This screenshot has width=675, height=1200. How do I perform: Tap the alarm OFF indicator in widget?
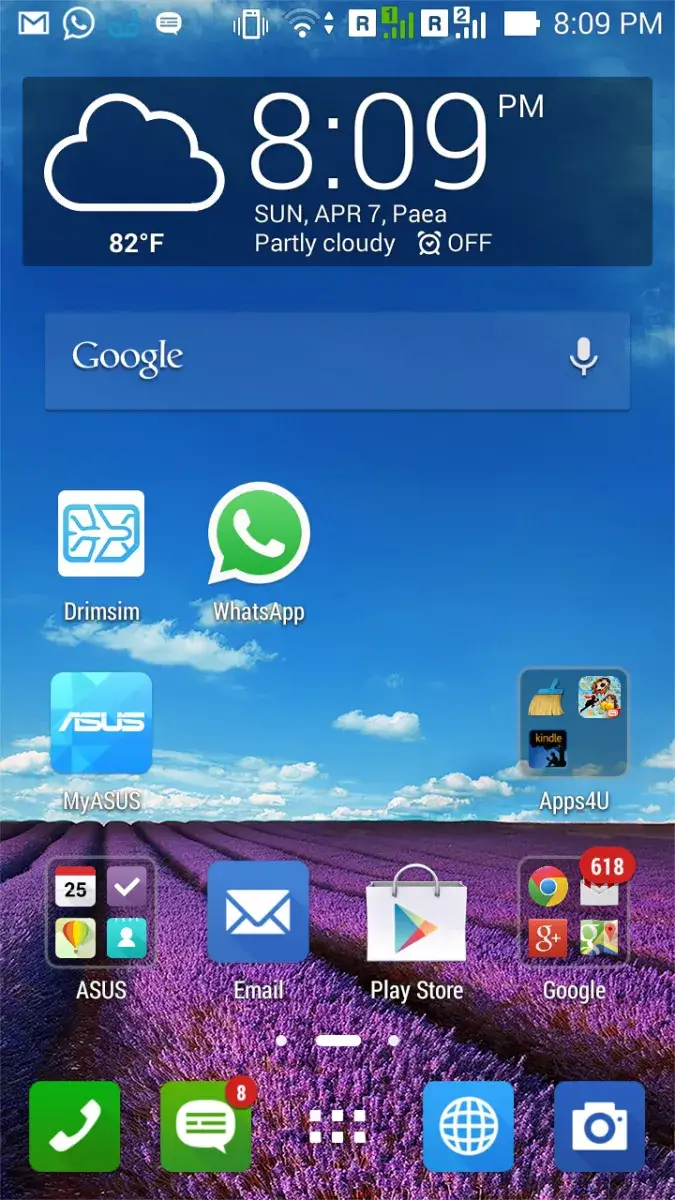(x=455, y=243)
